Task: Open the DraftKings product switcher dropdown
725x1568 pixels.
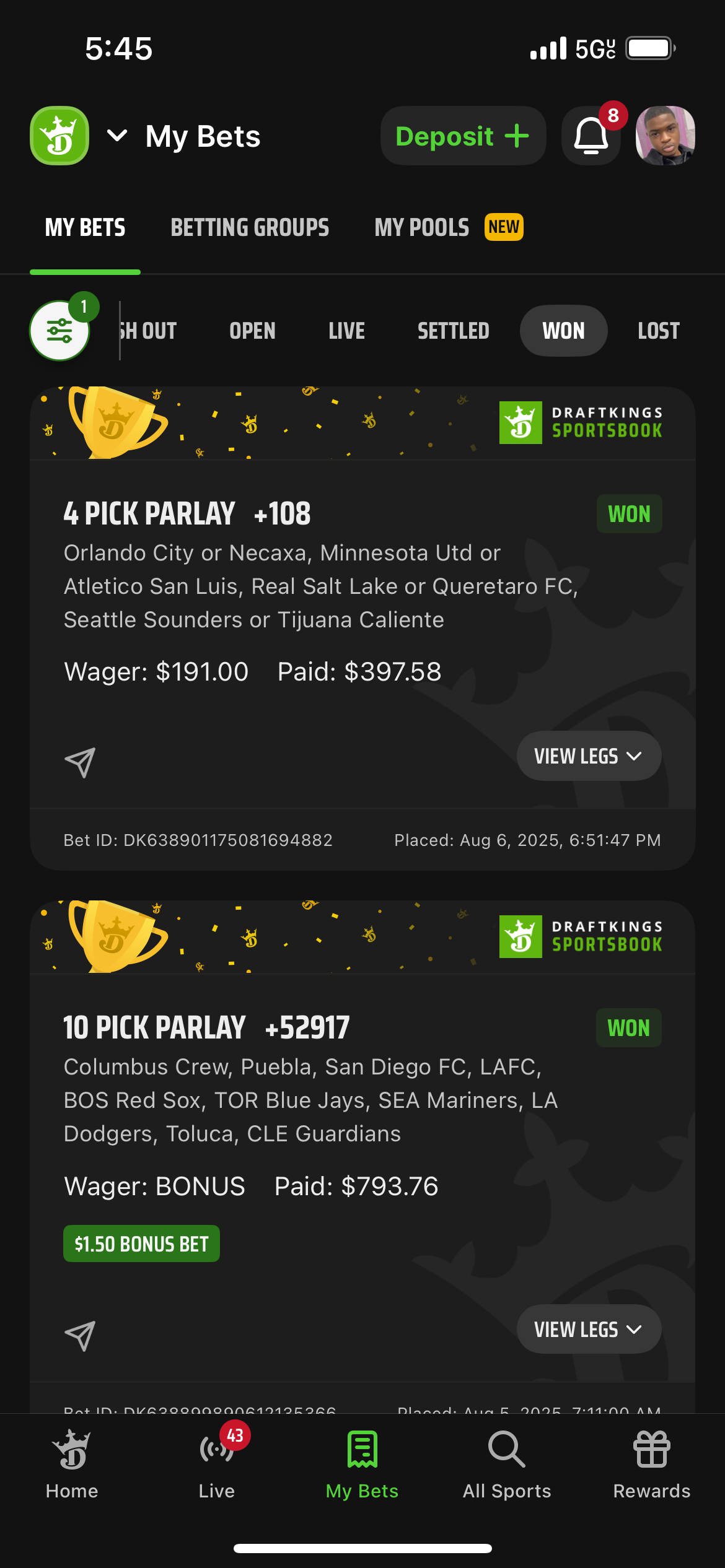Action: [116, 136]
